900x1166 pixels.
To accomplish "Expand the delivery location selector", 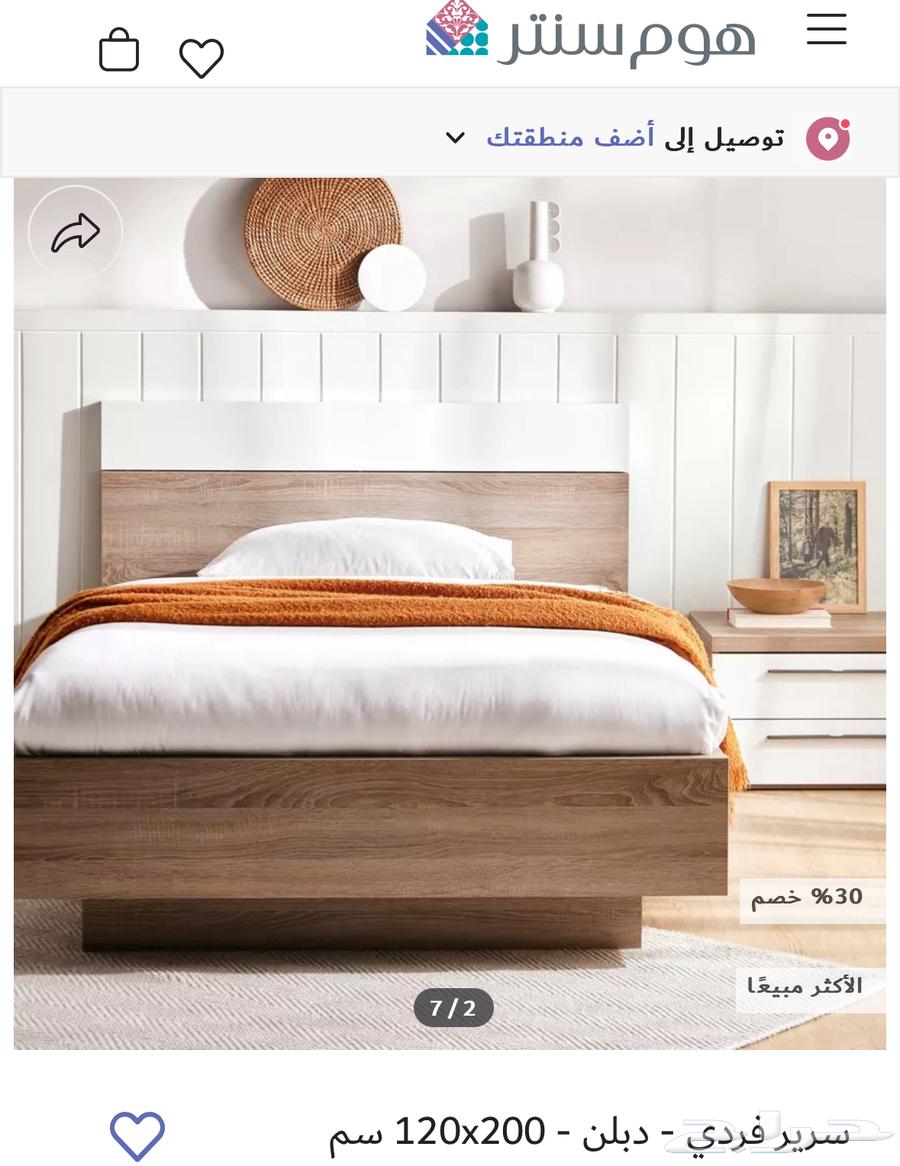I will coord(455,138).
